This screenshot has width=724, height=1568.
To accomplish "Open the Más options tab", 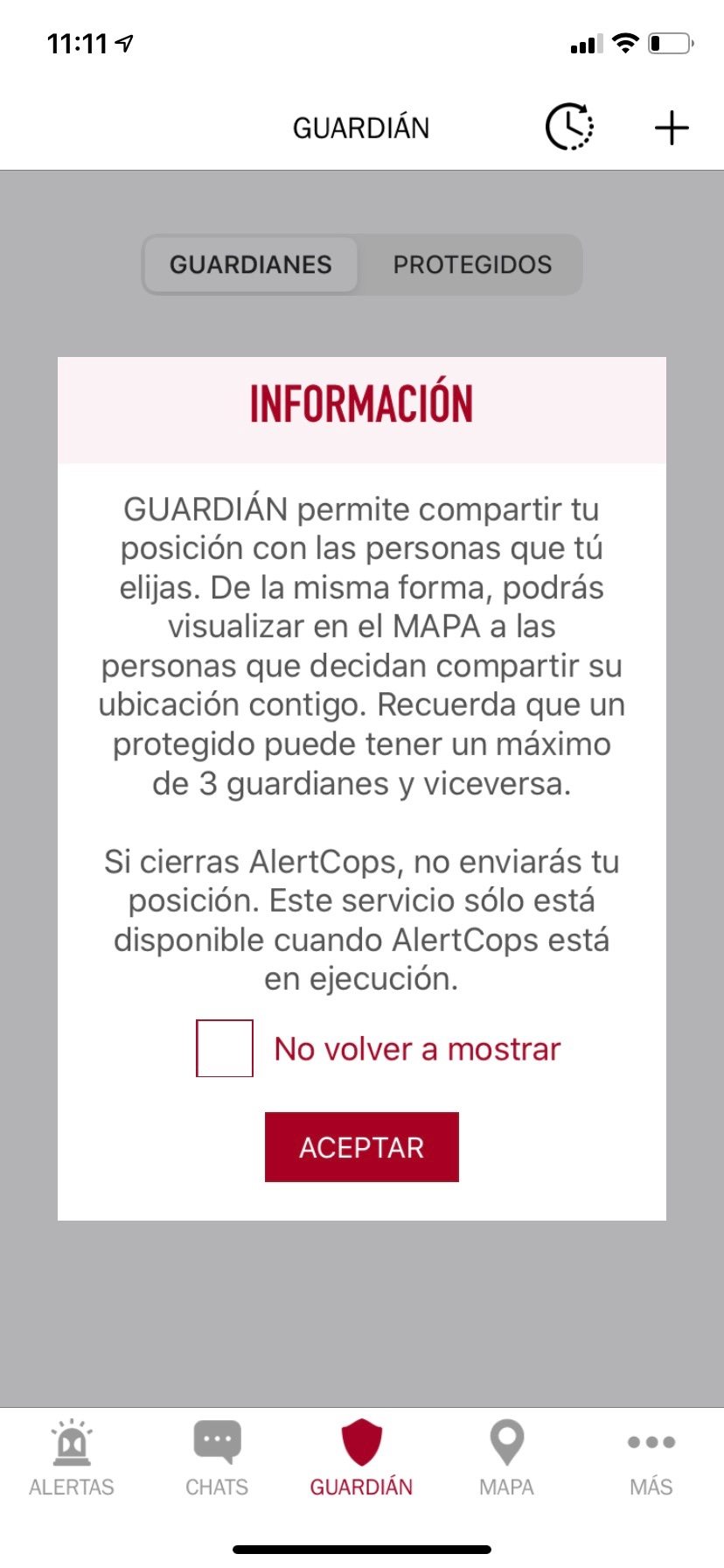I will (x=651, y=1458).
